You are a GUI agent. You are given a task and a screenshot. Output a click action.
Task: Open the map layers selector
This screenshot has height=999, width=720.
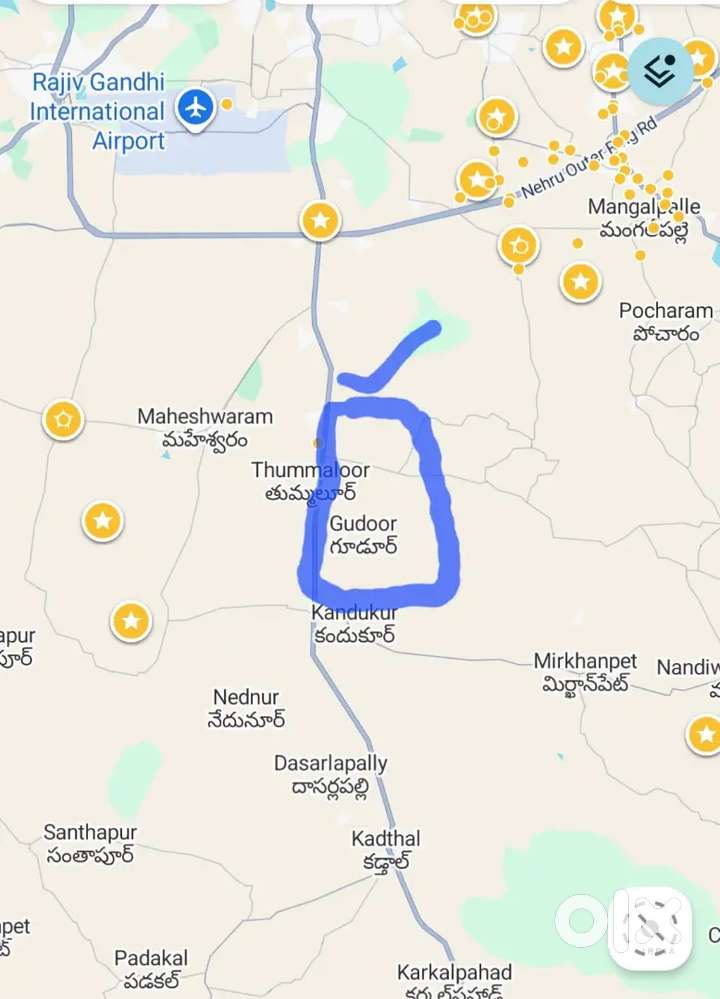pyautogui.click(x=658, y=70)
